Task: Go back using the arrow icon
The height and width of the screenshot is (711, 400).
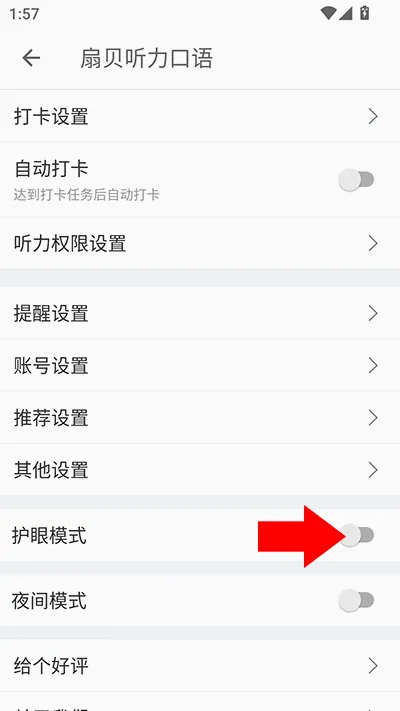Action: point(31,58)
